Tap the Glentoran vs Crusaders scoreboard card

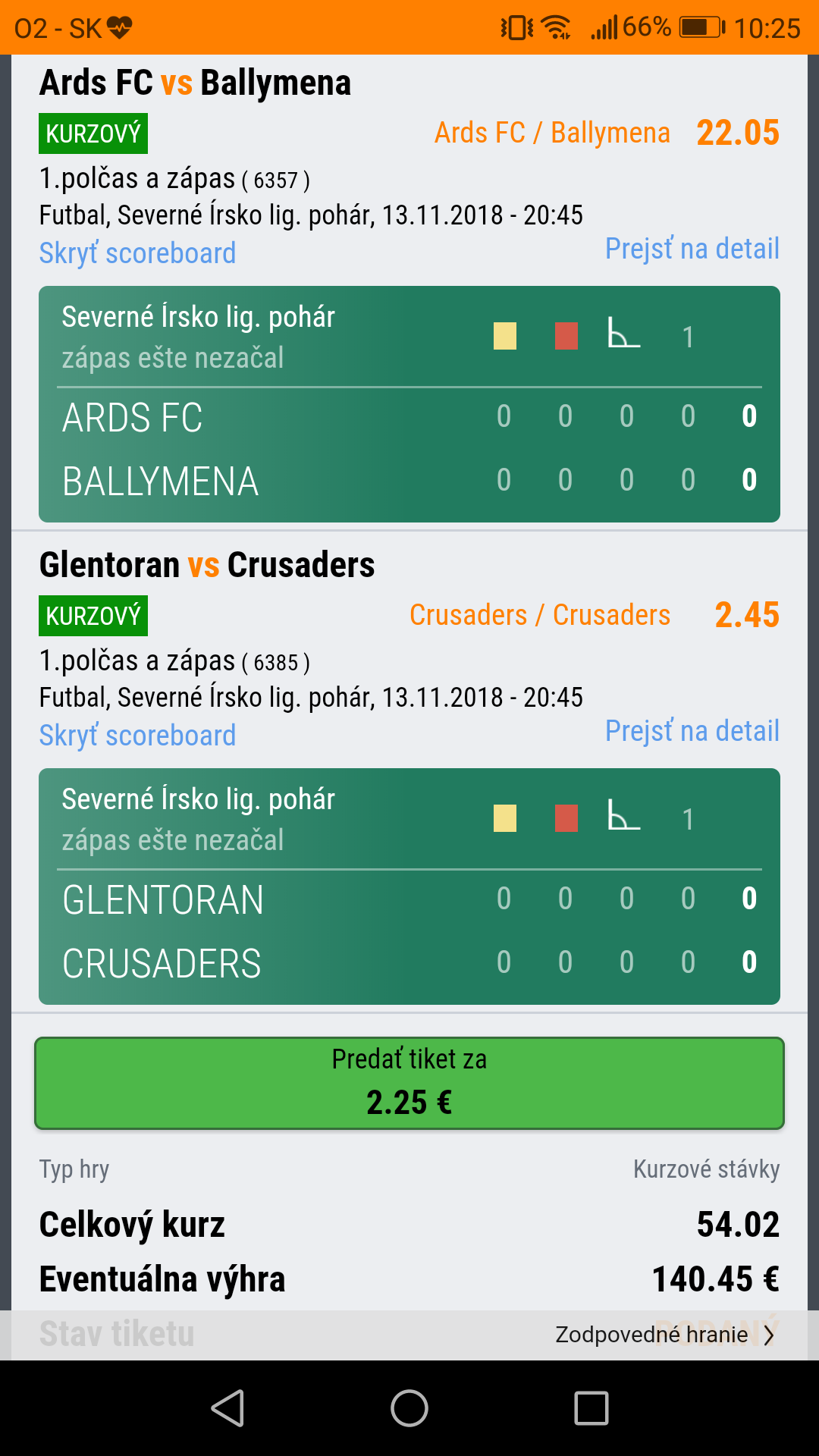pos(409,886)
